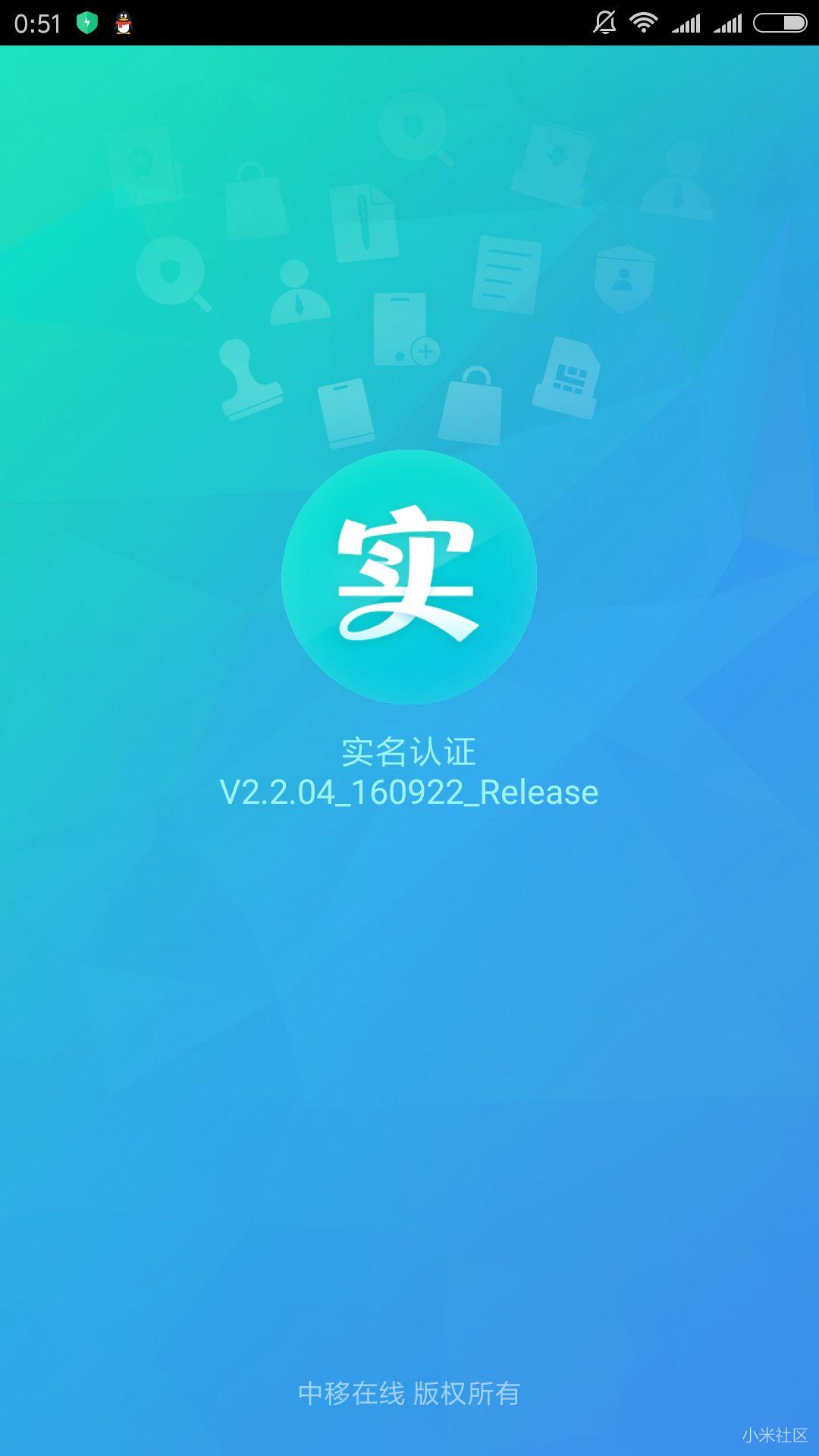Tap the green security shield status icon

coord(86,23)
